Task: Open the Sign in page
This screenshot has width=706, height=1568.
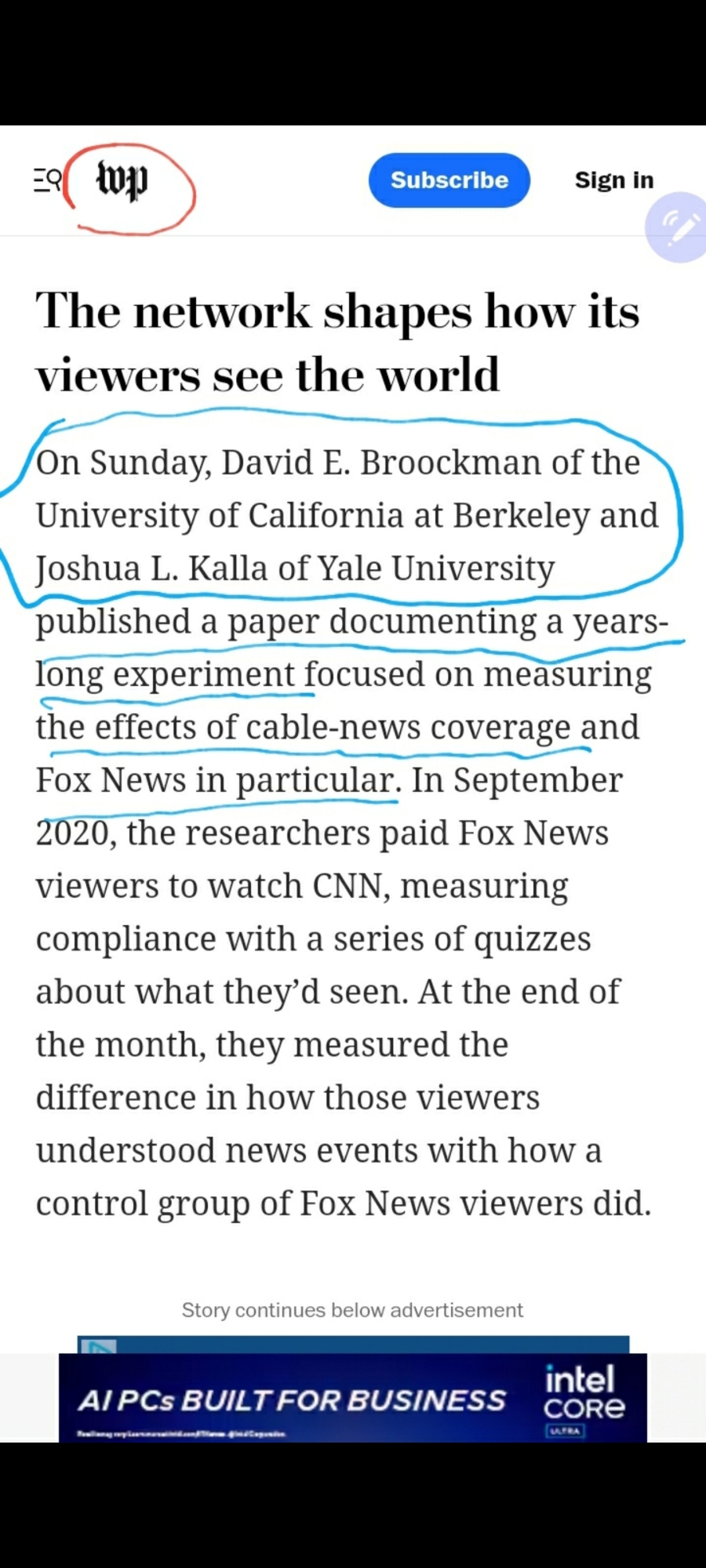Action: 613,180
